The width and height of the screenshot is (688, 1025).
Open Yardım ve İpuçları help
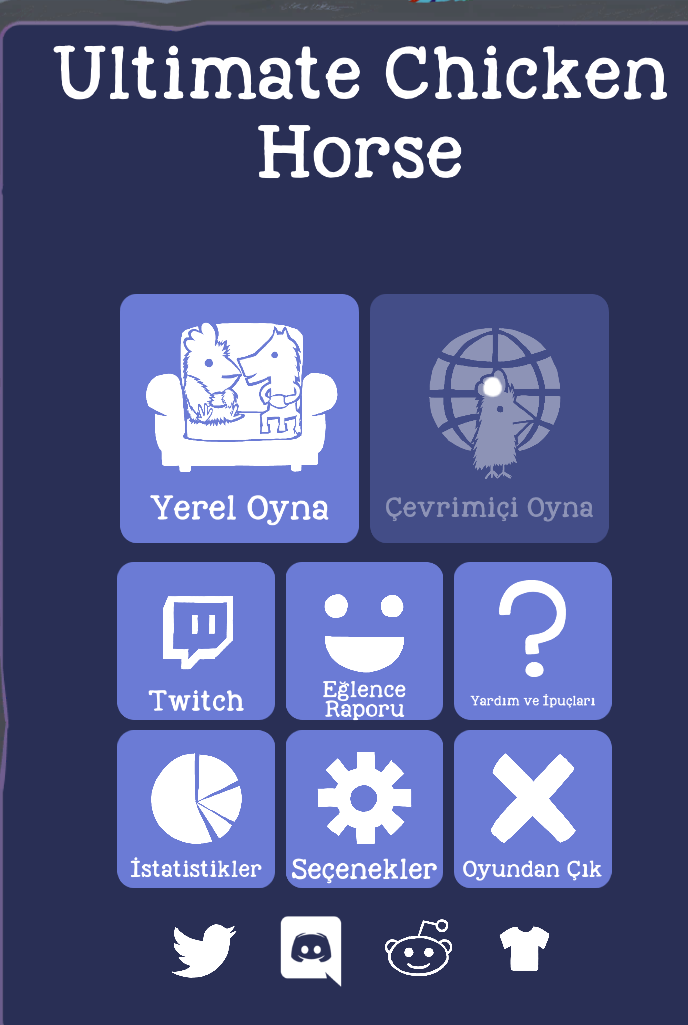click(532, 640)
